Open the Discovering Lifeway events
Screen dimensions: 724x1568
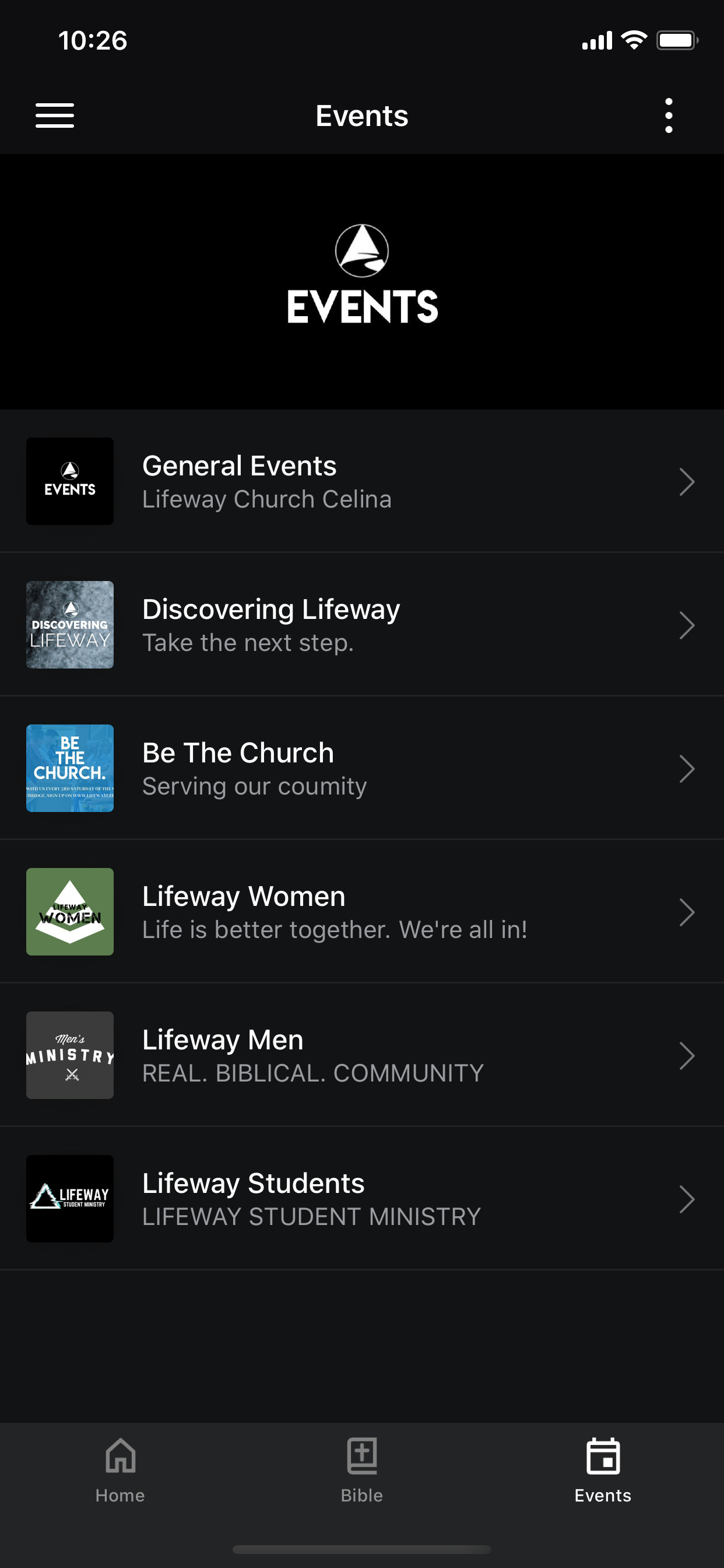pos(362,625)
